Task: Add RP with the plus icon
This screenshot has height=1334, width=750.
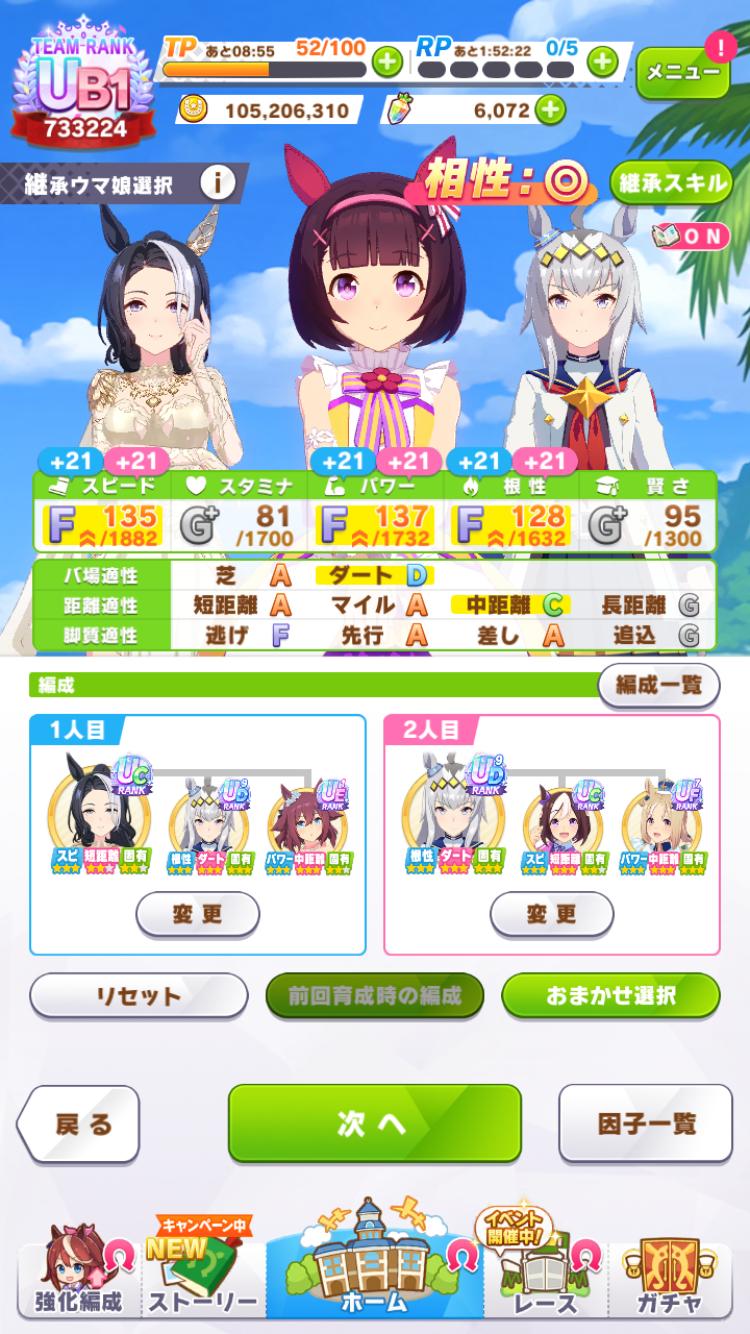Action: click(x=601, y=62)
